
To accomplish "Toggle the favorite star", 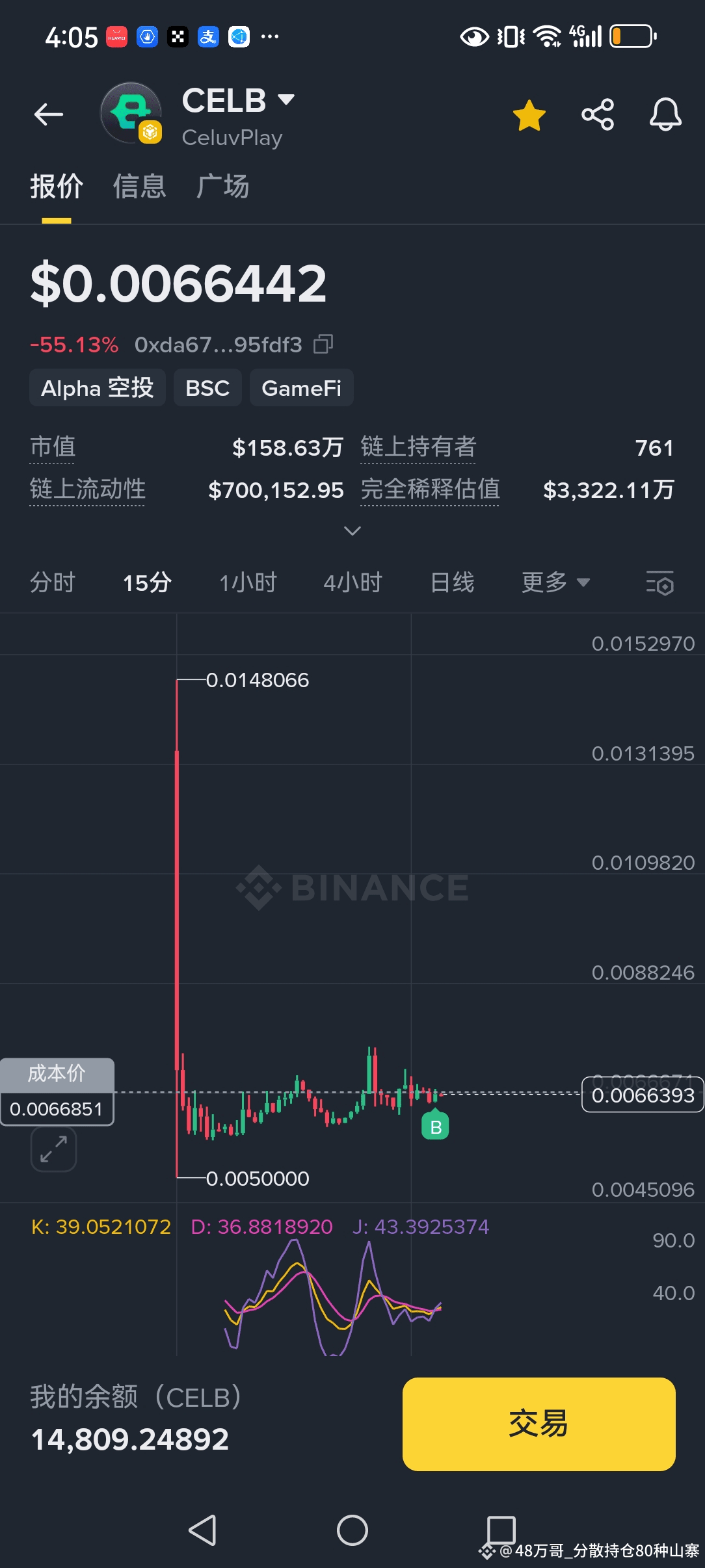I will (529, 115).
